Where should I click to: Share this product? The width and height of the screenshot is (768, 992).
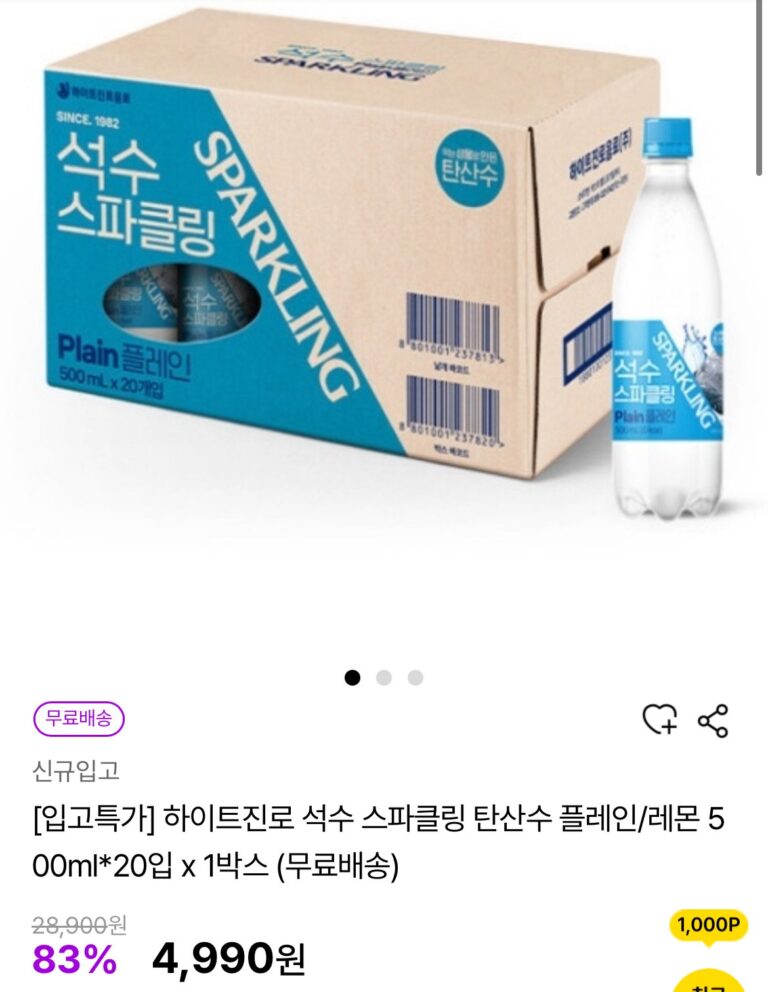point(712,720)
